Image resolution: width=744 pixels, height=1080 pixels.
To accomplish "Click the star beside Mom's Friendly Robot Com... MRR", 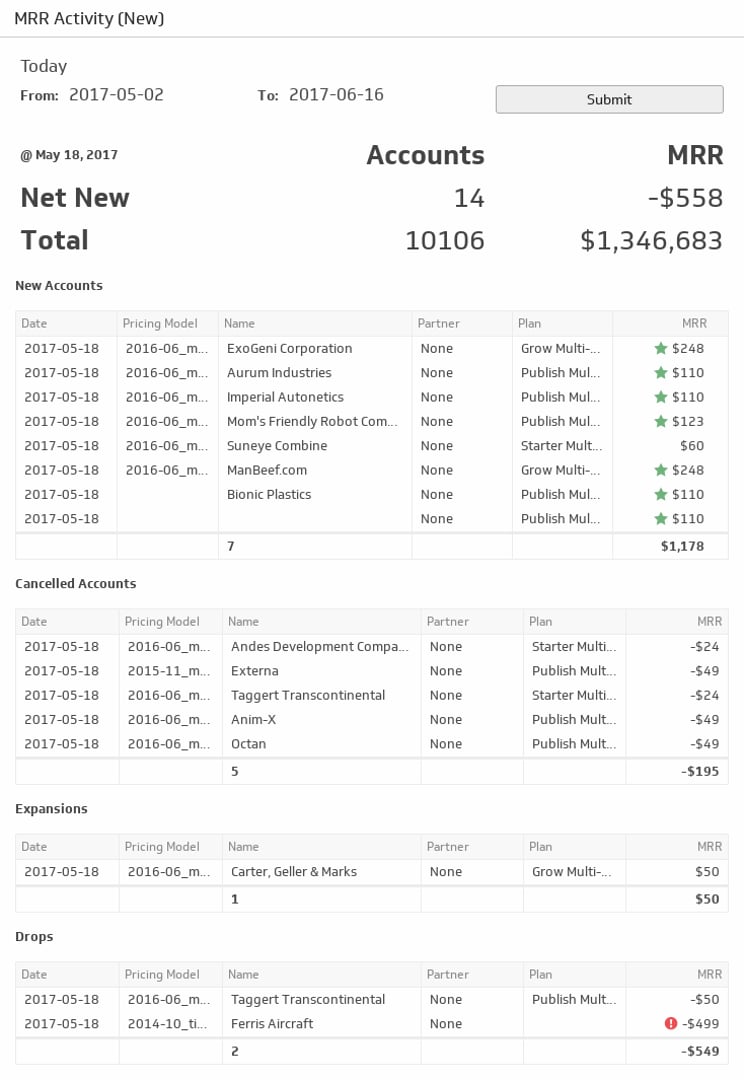I will (661, 421).
